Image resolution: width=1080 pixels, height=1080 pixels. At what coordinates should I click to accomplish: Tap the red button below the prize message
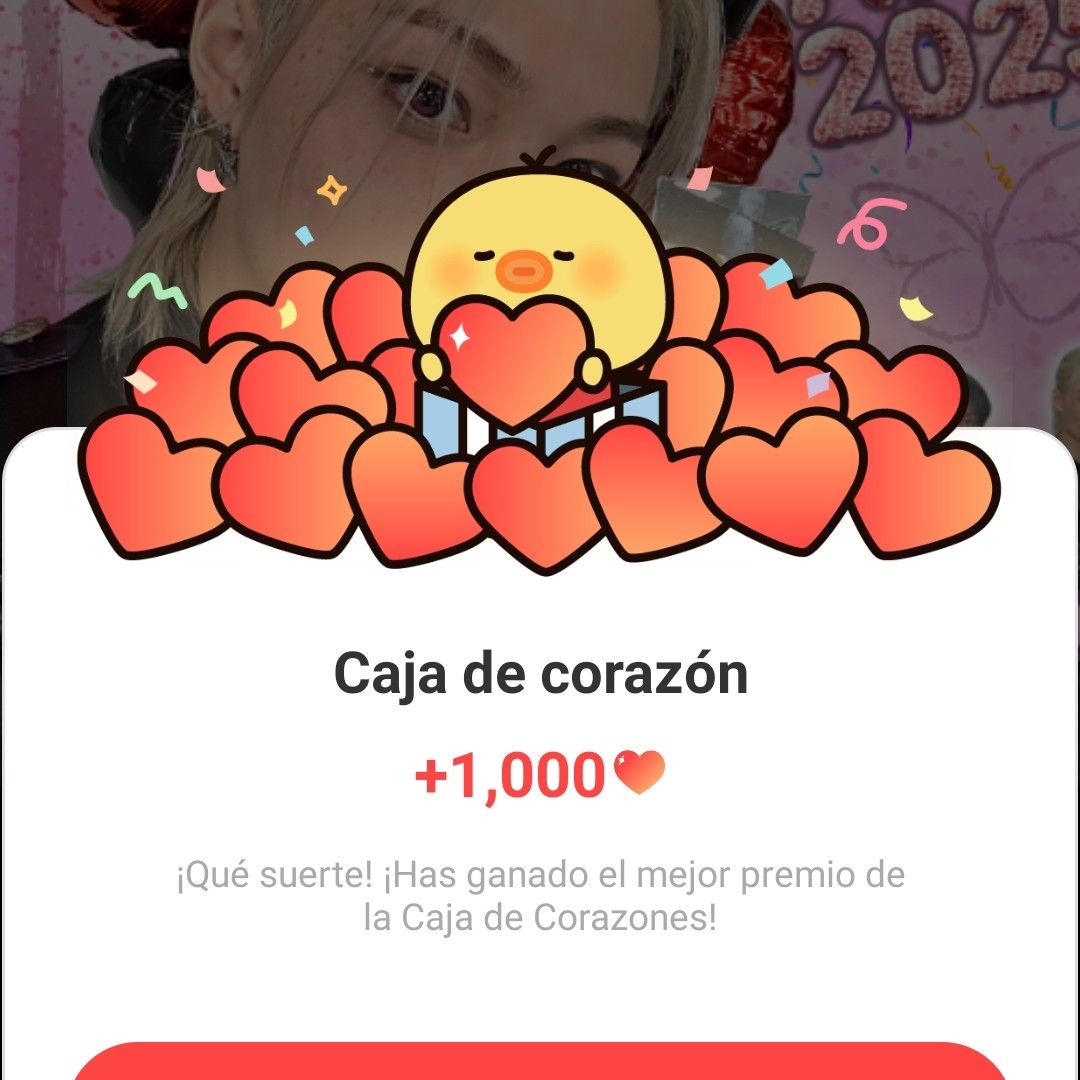pos(540,1062)
